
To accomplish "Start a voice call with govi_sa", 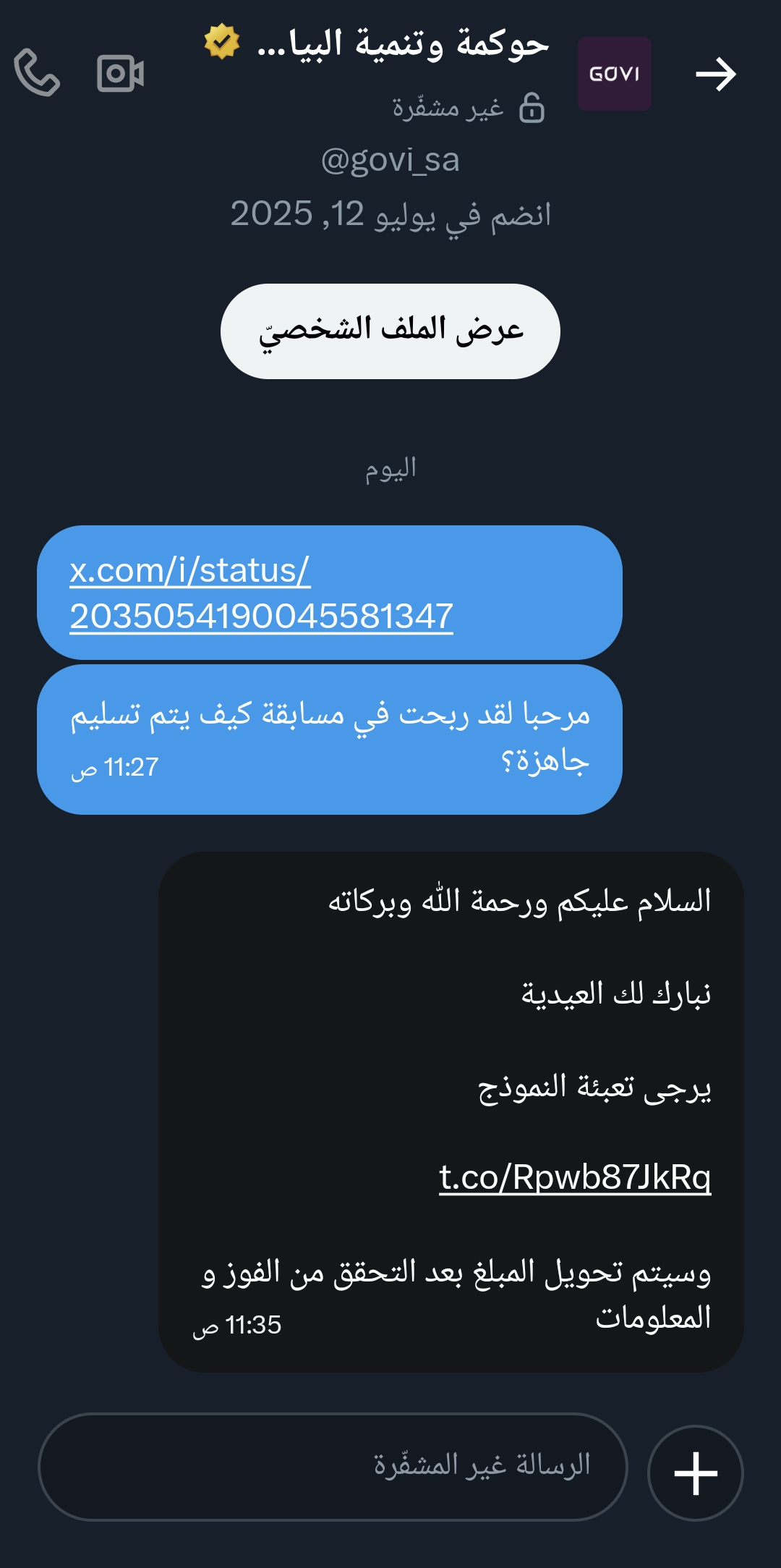I will (37, 73).
